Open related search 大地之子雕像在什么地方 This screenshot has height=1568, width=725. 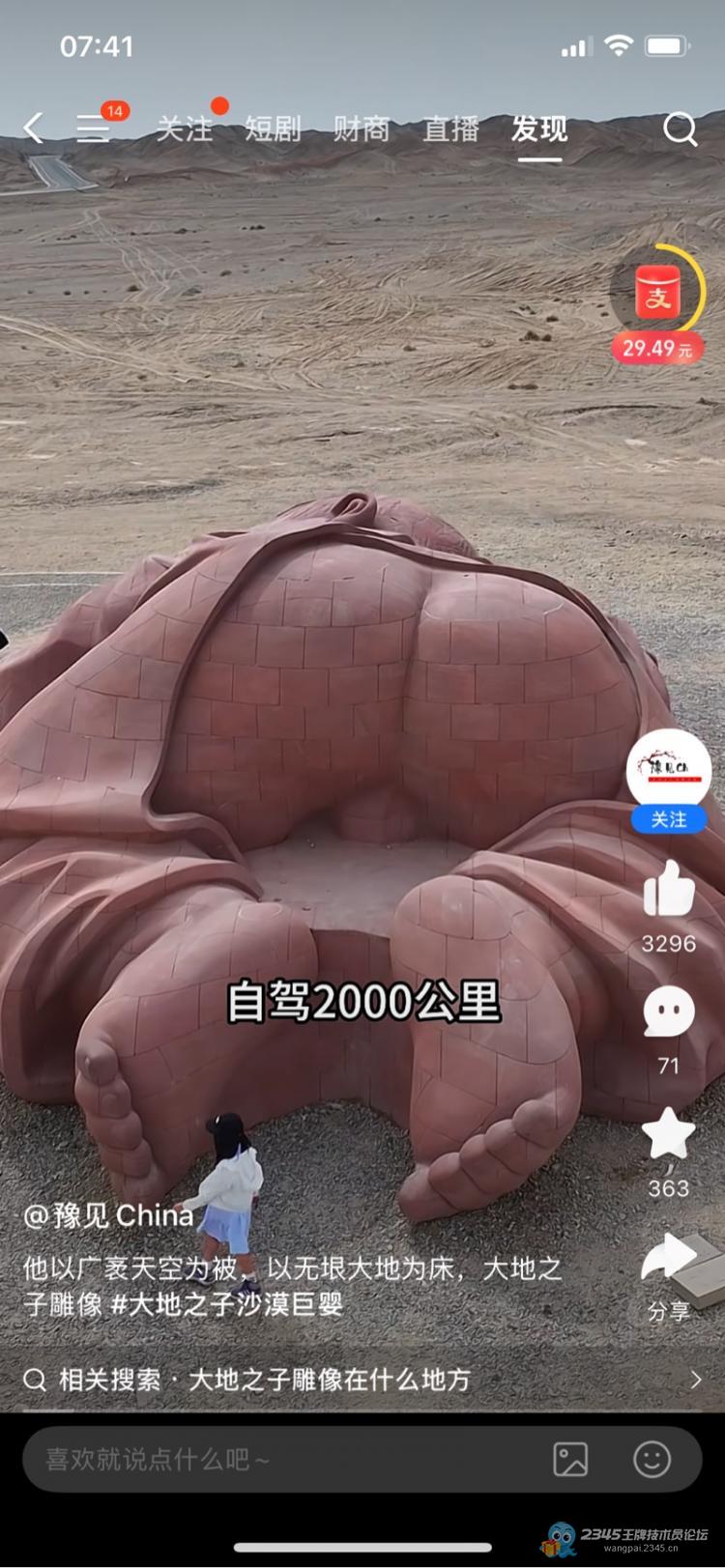[329, 1380]
